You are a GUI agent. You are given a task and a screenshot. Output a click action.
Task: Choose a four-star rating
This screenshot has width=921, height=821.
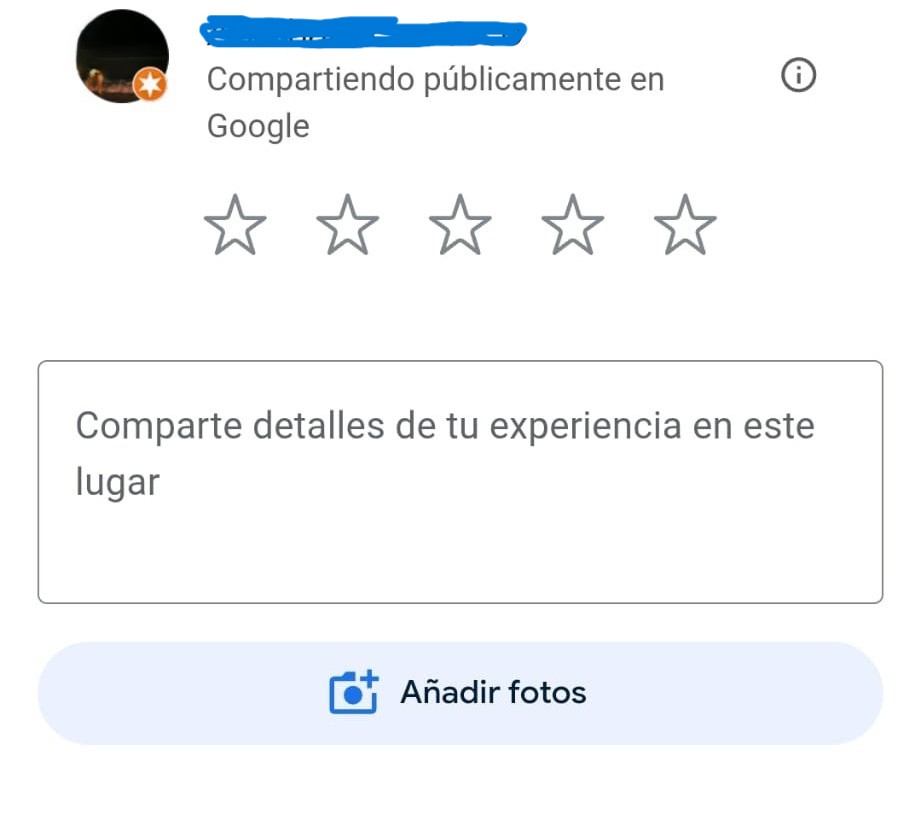(x=573, y=225)
